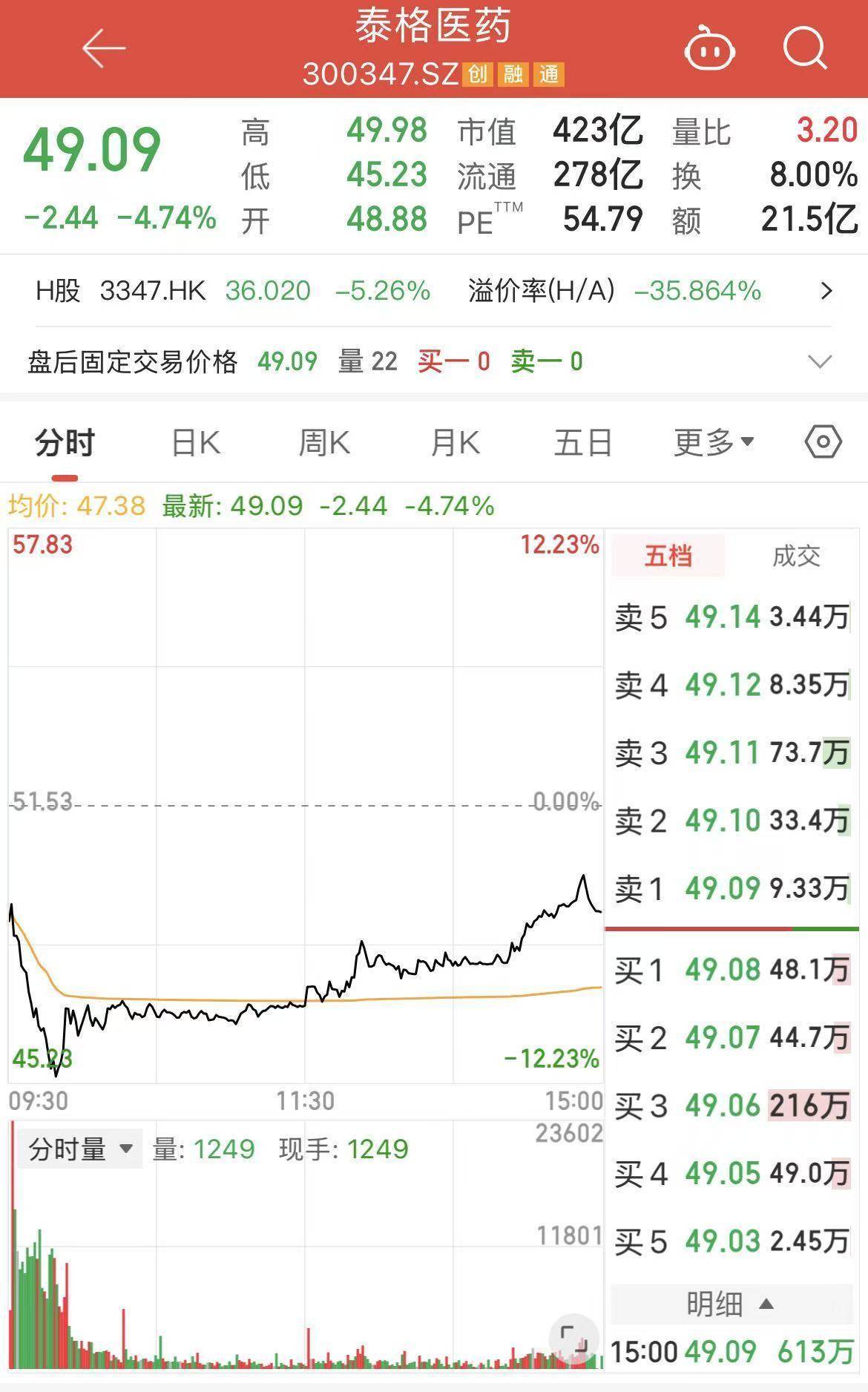Select the 分时 chart tab
This screenshot has width=868, height=1392.
pos(65,443)
